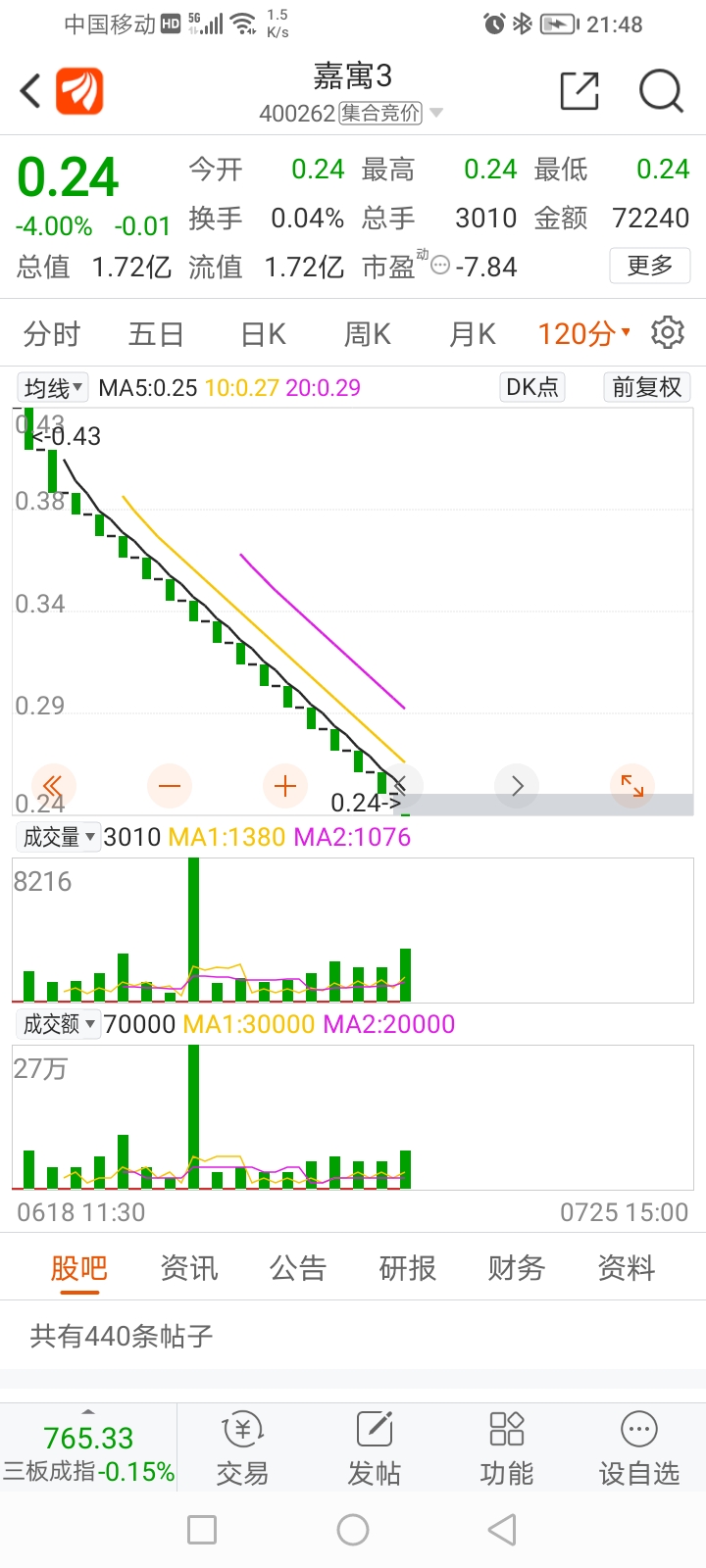Zoom in the chart with plus button

pos(285,786)
